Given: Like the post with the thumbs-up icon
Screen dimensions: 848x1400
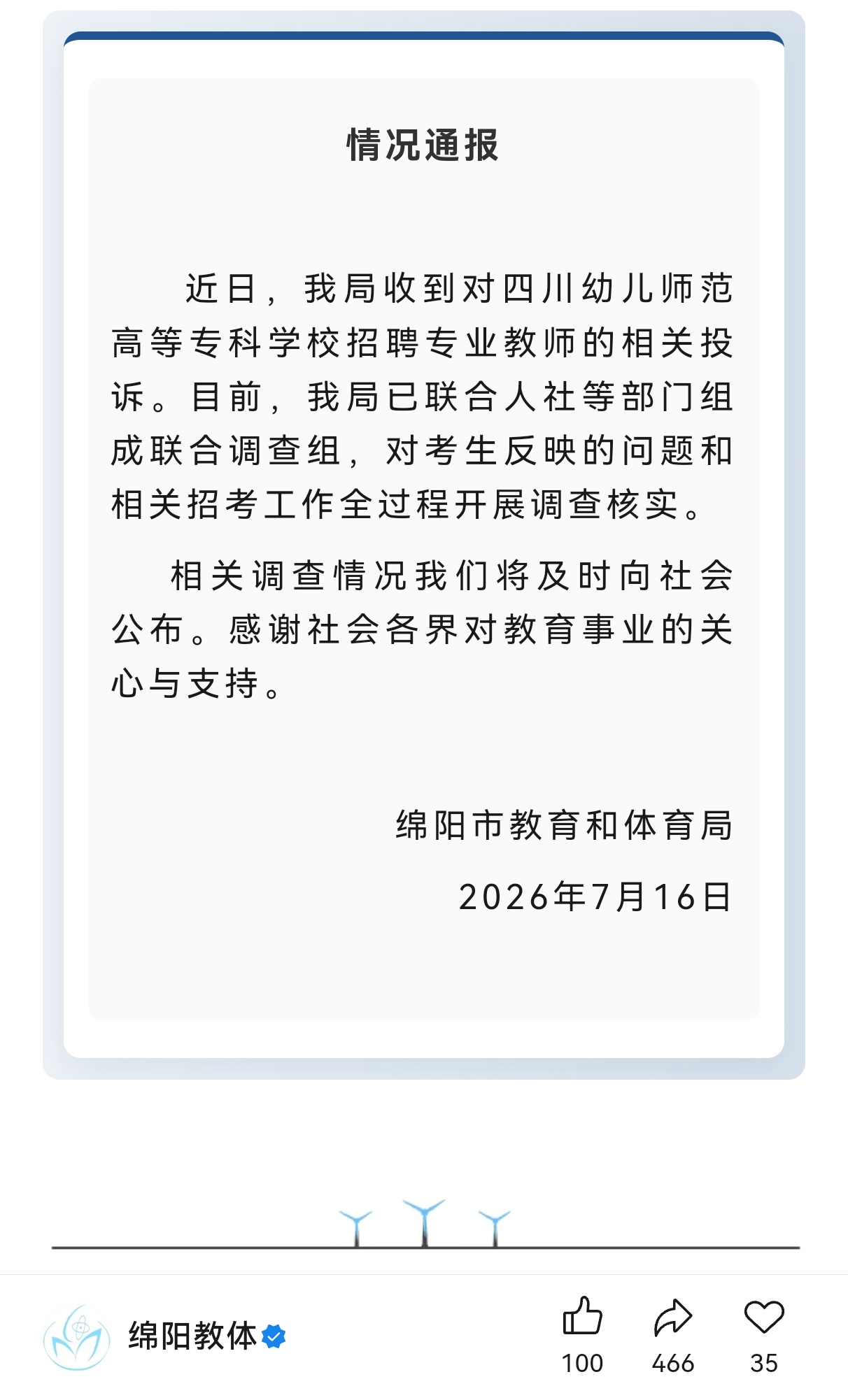Looking at the screenshot, I should pyautogui.click(x=582, y=1317).
